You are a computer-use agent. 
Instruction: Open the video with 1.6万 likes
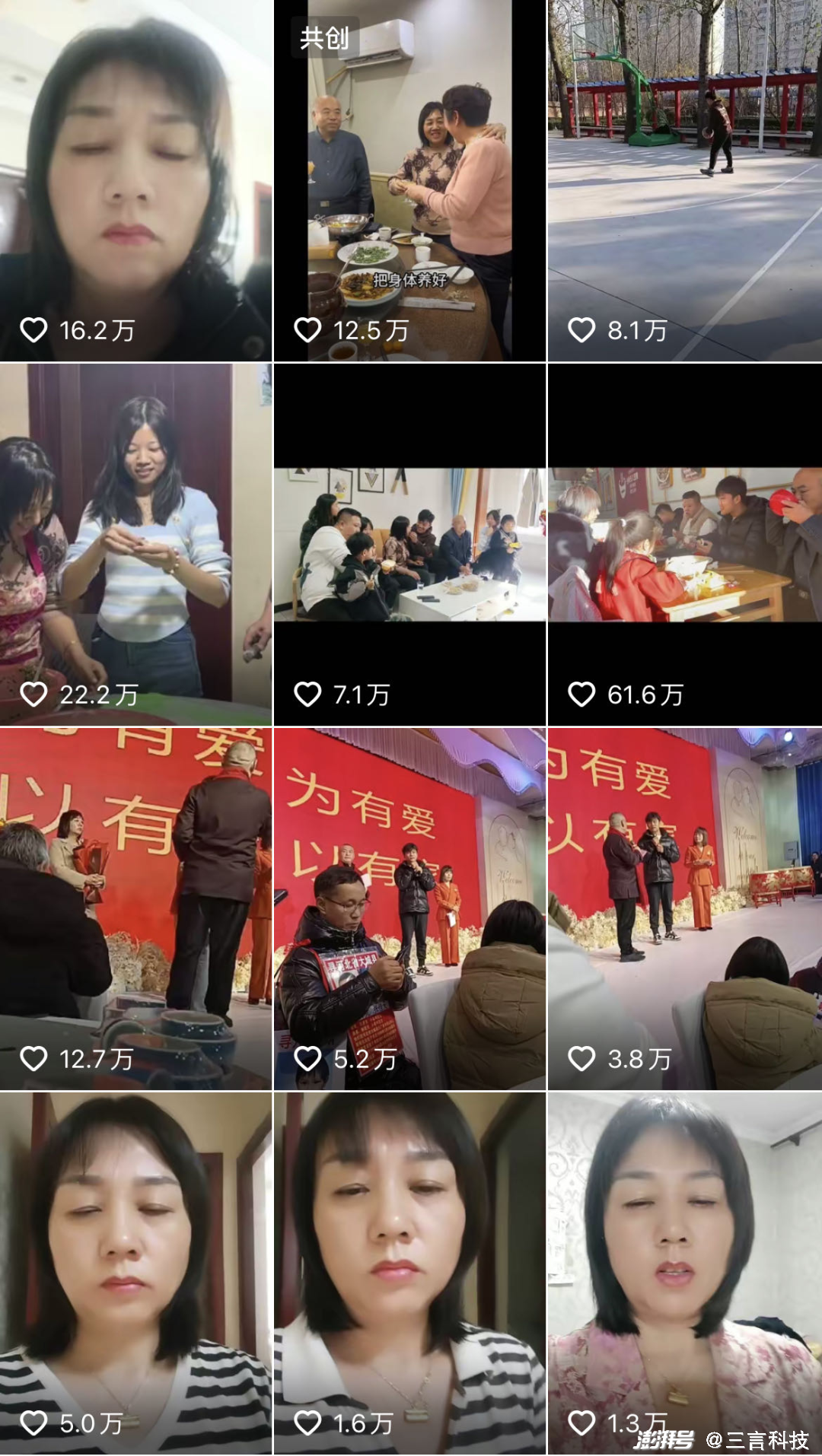(x=409, y=1273)
